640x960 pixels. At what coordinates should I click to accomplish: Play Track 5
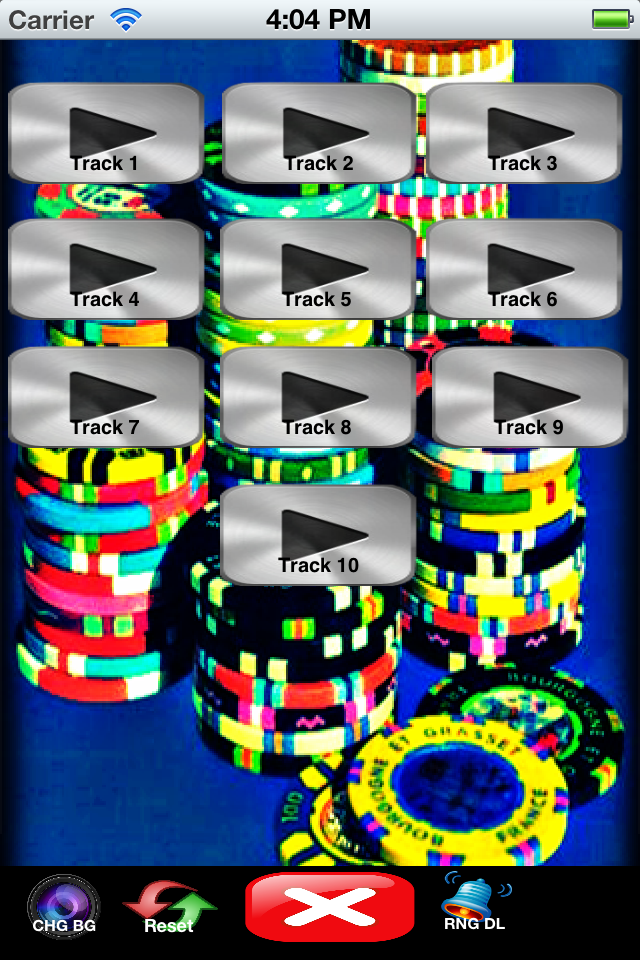pos(316,270)
